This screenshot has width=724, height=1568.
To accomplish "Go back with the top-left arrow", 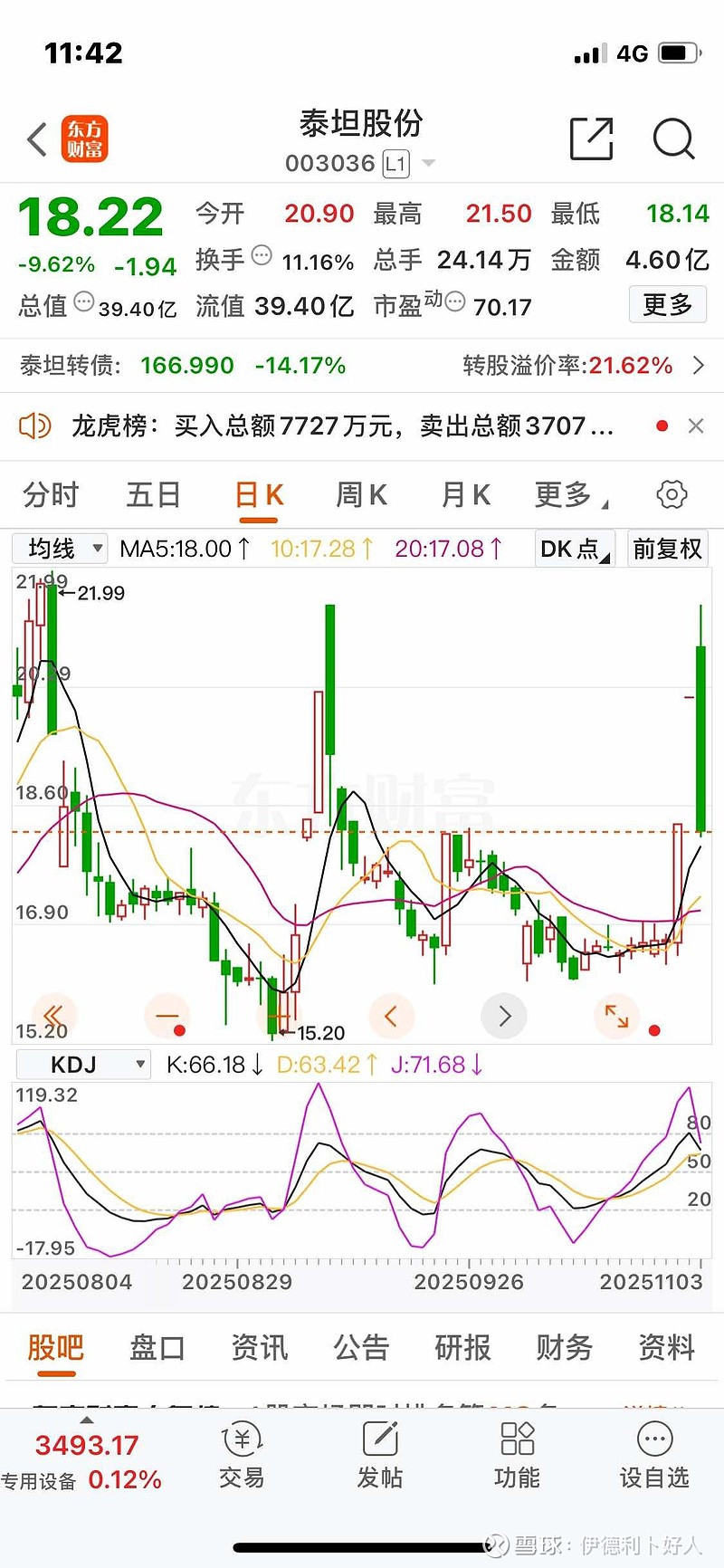I will click(37, 139).
